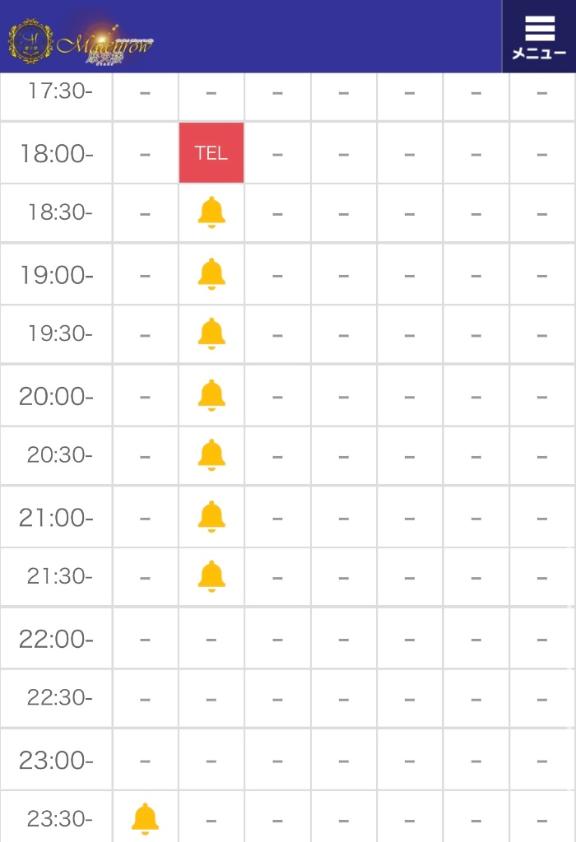Image resolution: width=576 pixels, height=842 pixels.
Task: Open the メニュー hamburger menu
Action: point(539,37)
